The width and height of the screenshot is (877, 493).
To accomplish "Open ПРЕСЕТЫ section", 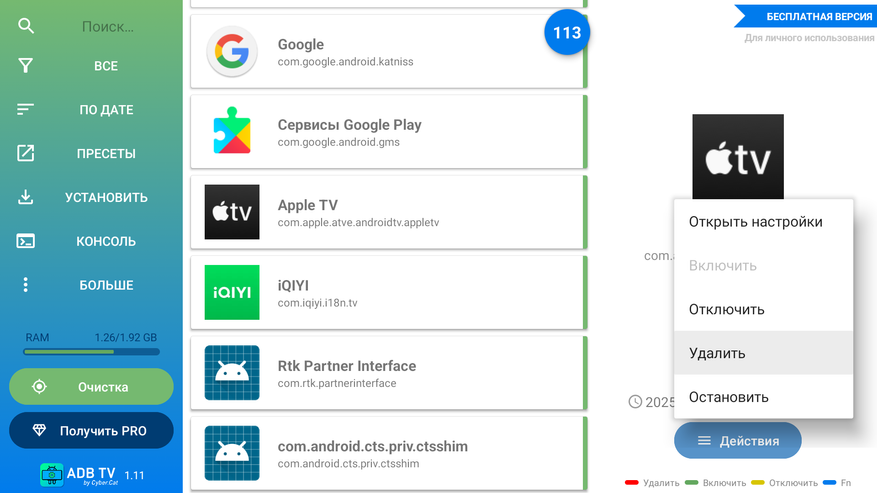I will click(x=105, y=154).
